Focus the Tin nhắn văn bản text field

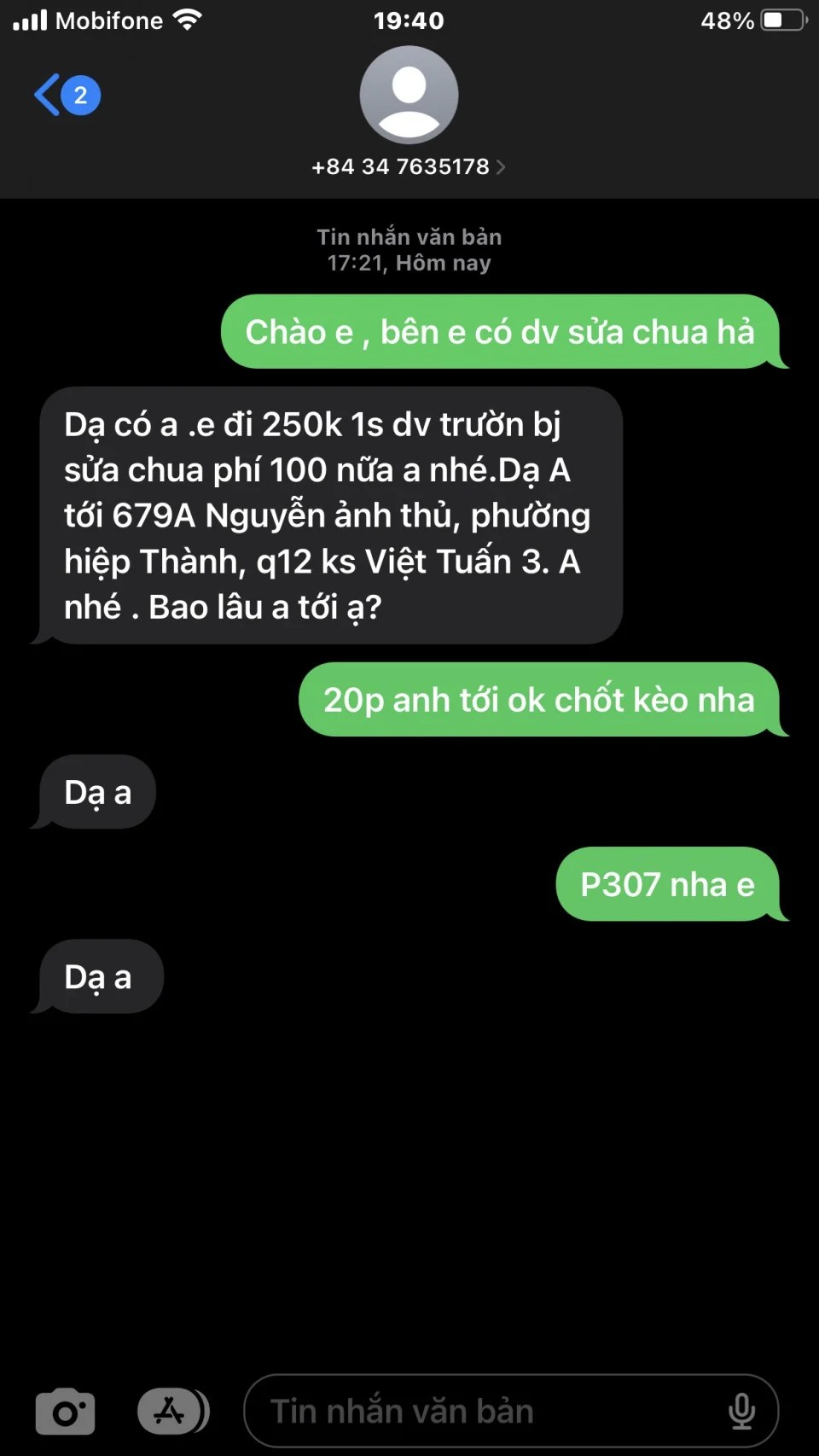coord(486,1412)
